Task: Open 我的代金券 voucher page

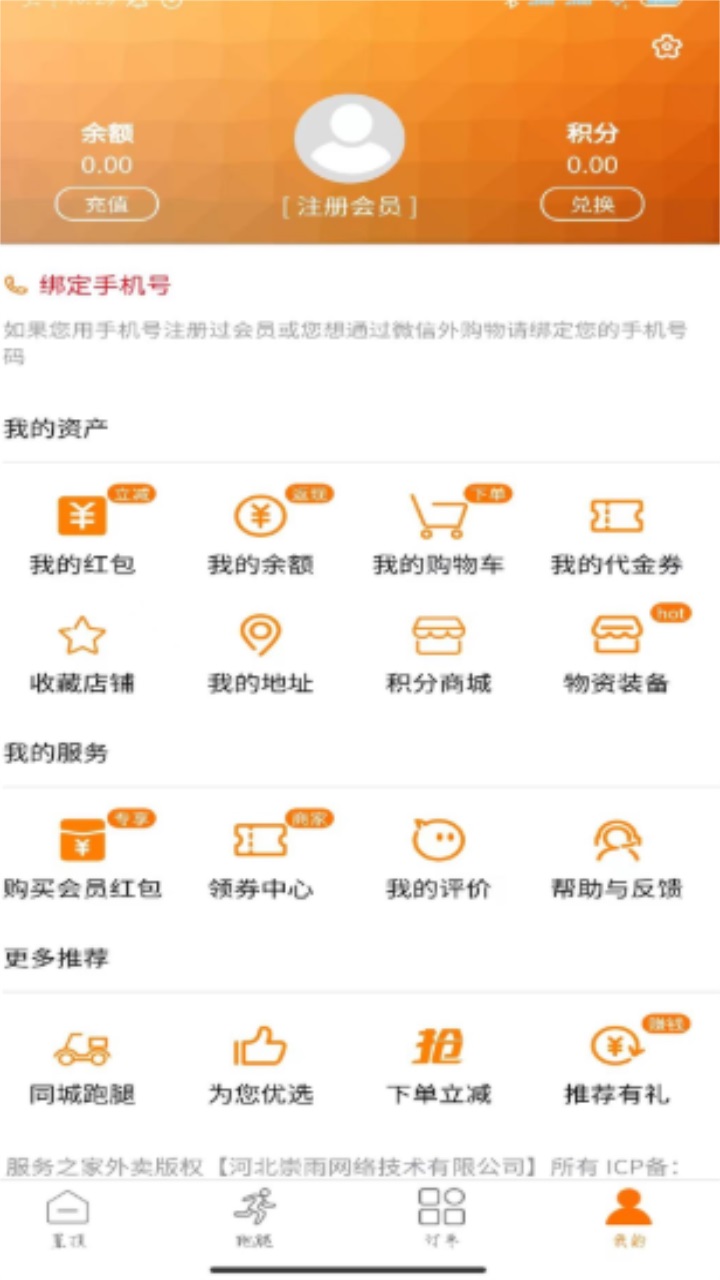Action: tap(617, 530)
